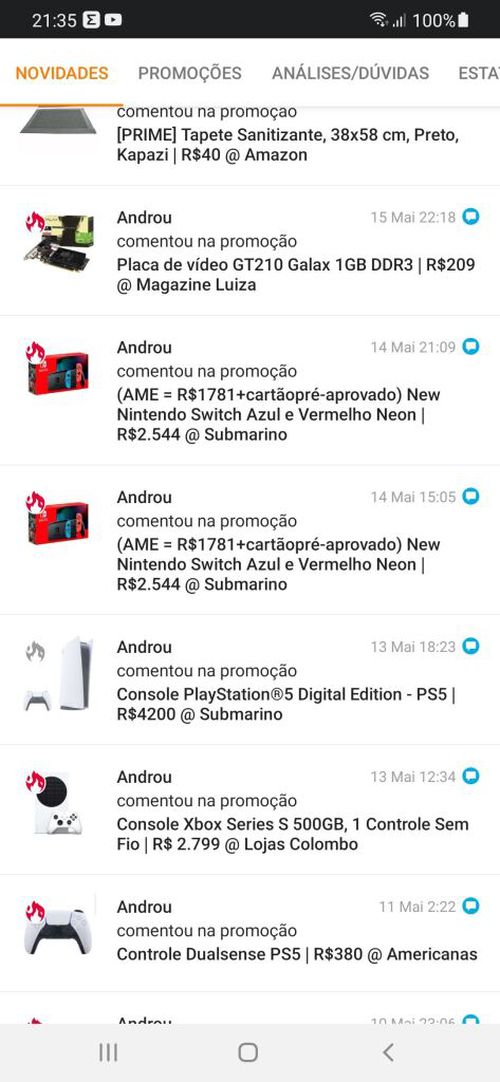Go to the home screen
The height and width of the screenshot is (1082, 500).
[x=248, y=1052]
